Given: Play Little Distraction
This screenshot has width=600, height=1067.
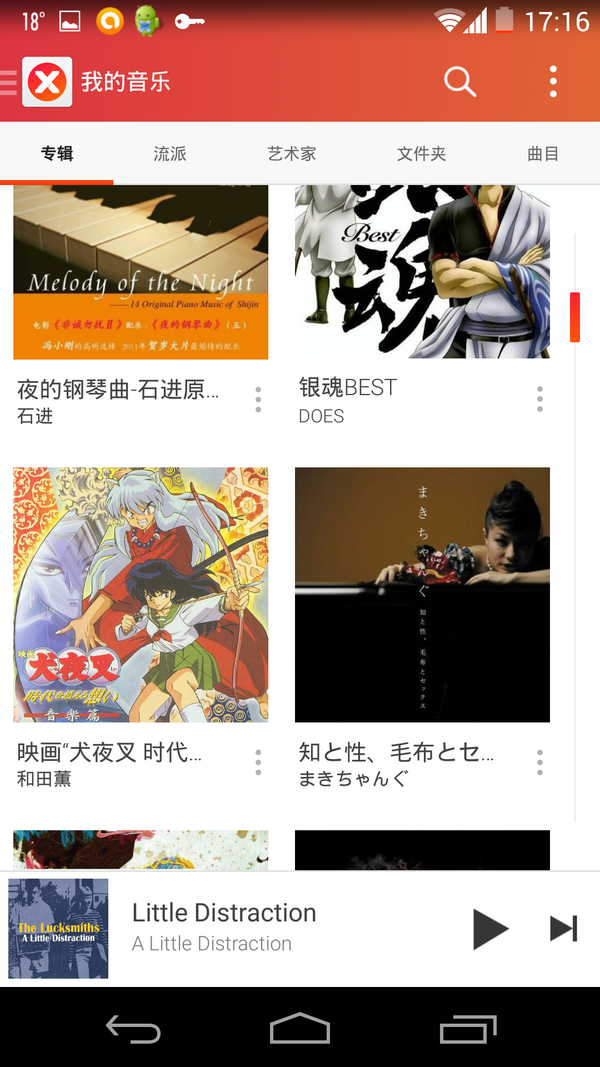Looking at the screenshot, I should [x=490, y=929].
